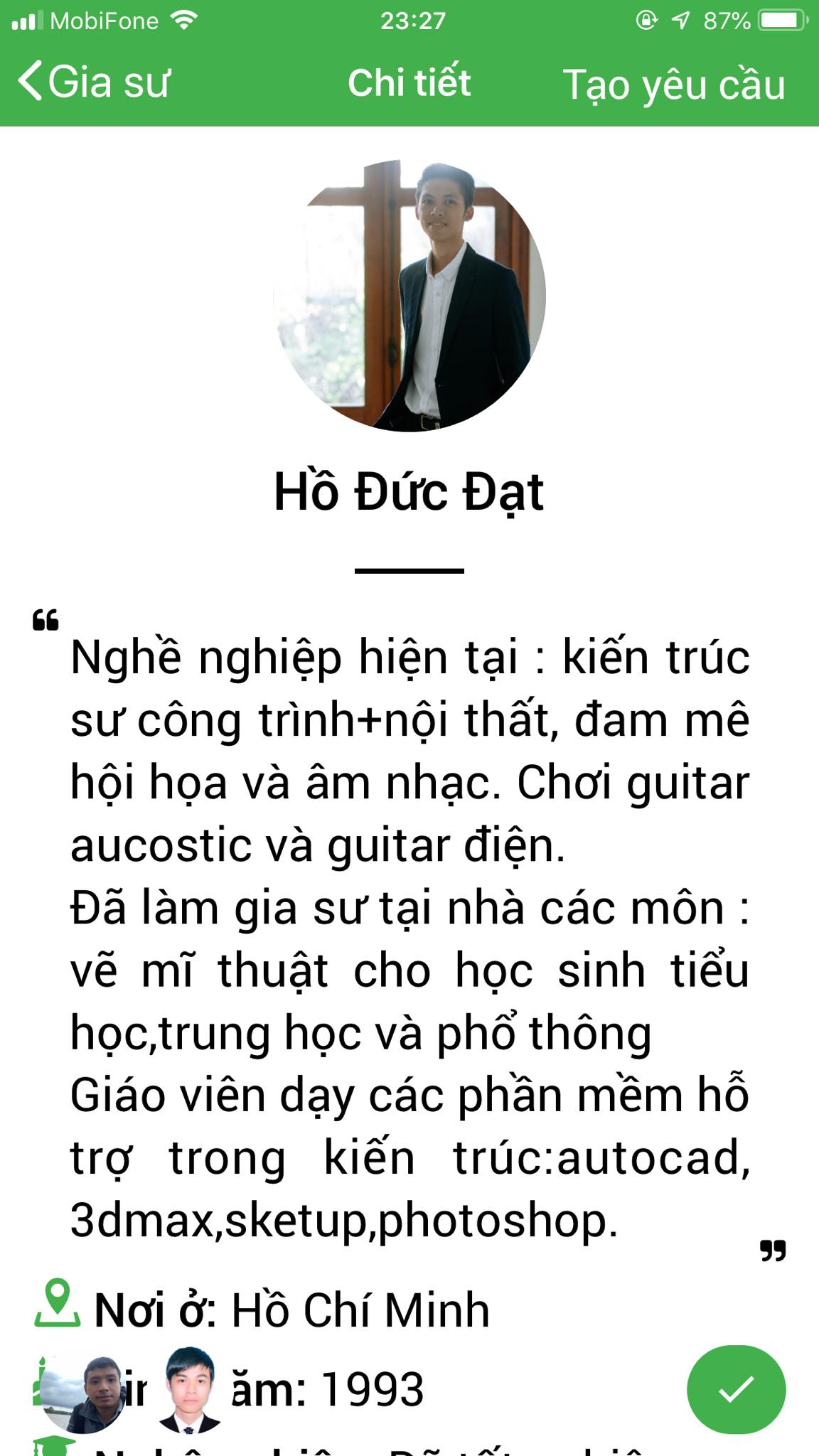
Task: Tap the location arrow icon in the status bar
Action: coord(680,21)
